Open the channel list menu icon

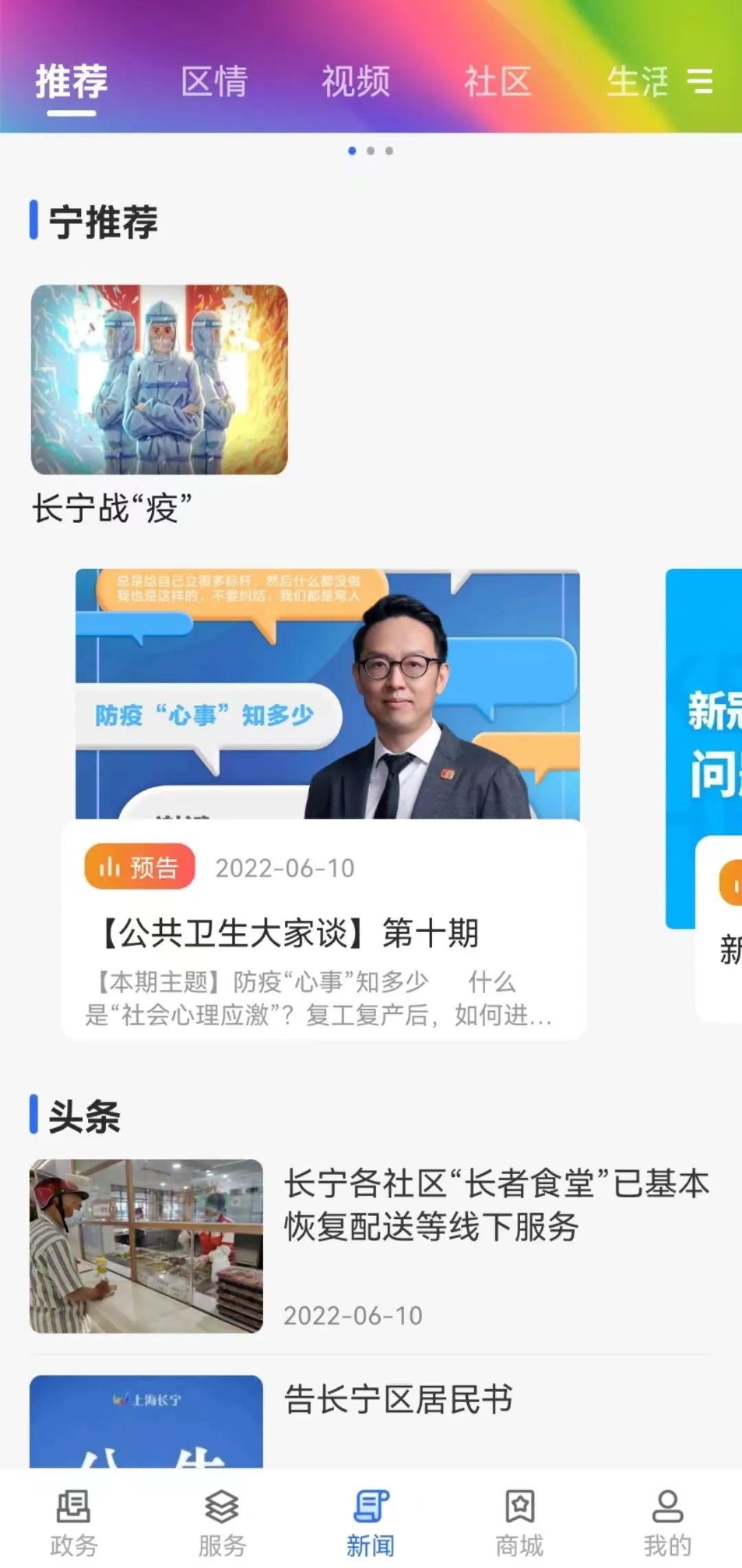point(700,81)
